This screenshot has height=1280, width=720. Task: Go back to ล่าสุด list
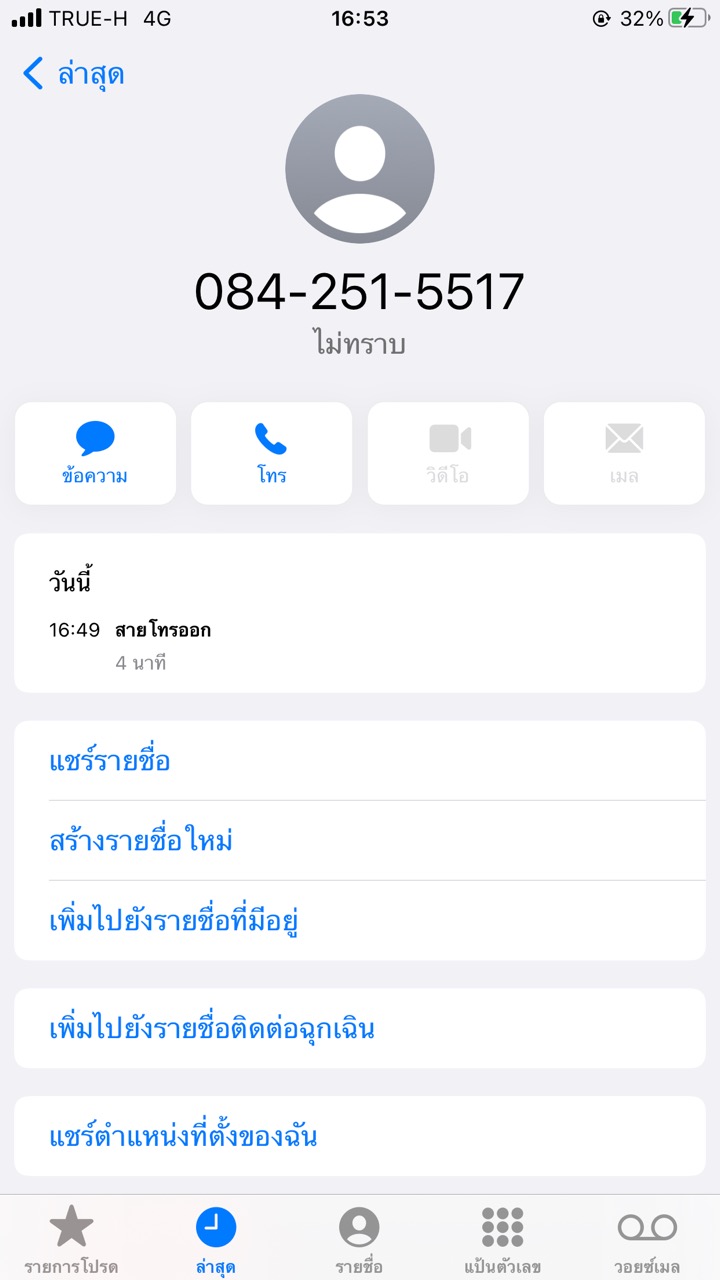point(73,74)
